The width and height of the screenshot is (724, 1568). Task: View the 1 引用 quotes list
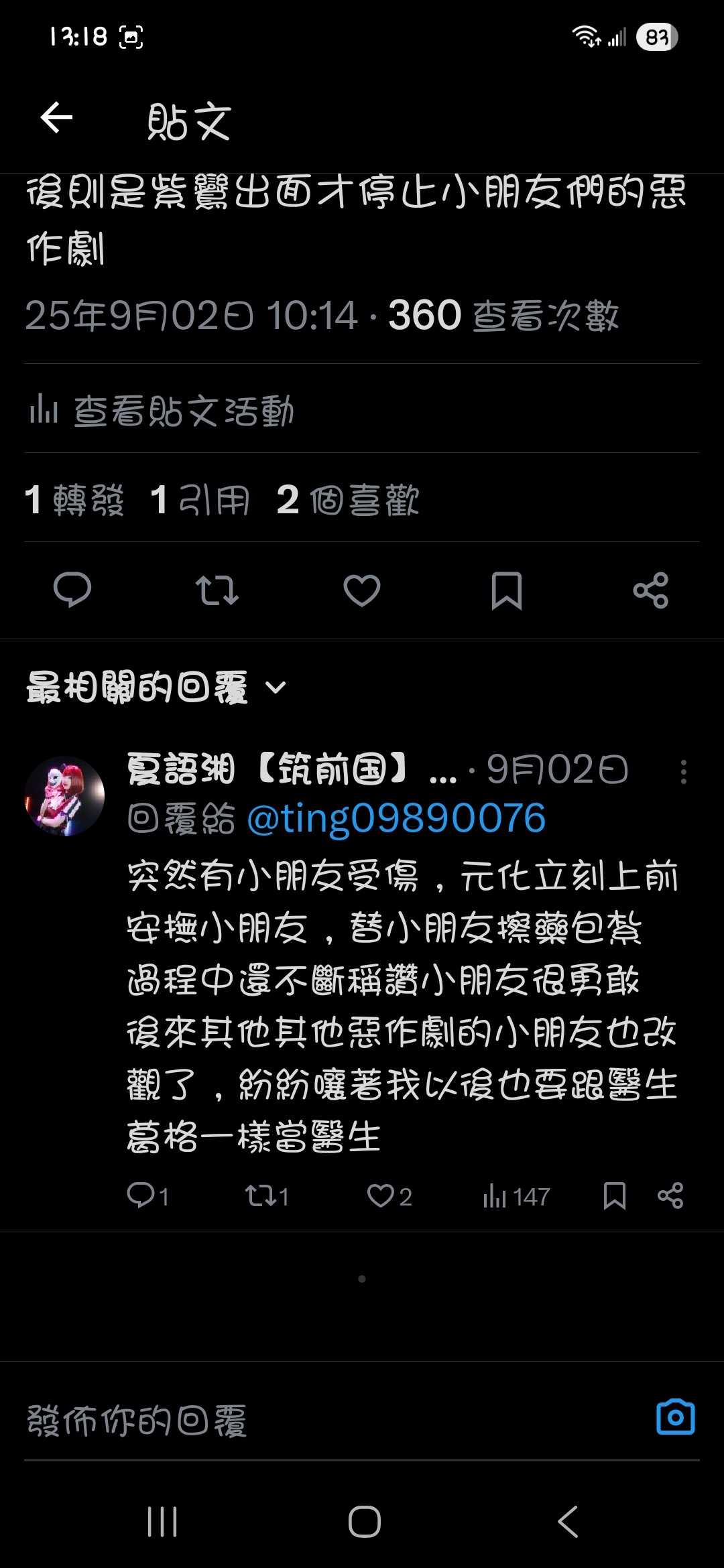click(x=200, y=501)
